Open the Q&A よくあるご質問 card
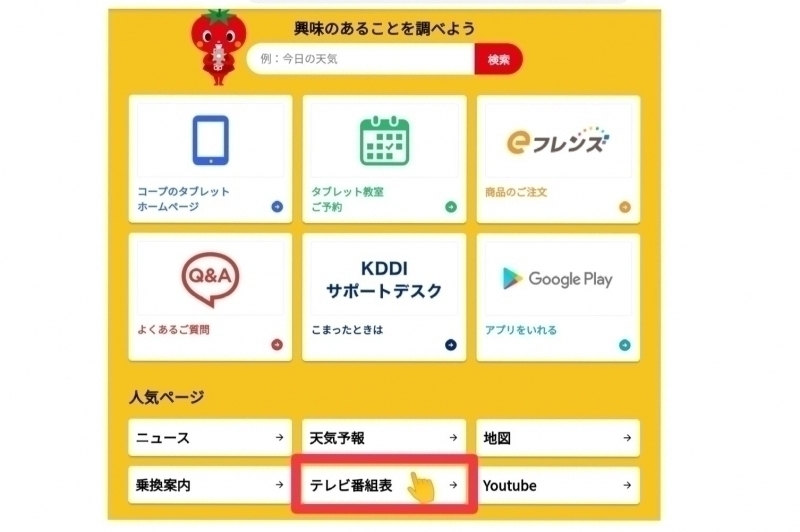 click(210, 297)
